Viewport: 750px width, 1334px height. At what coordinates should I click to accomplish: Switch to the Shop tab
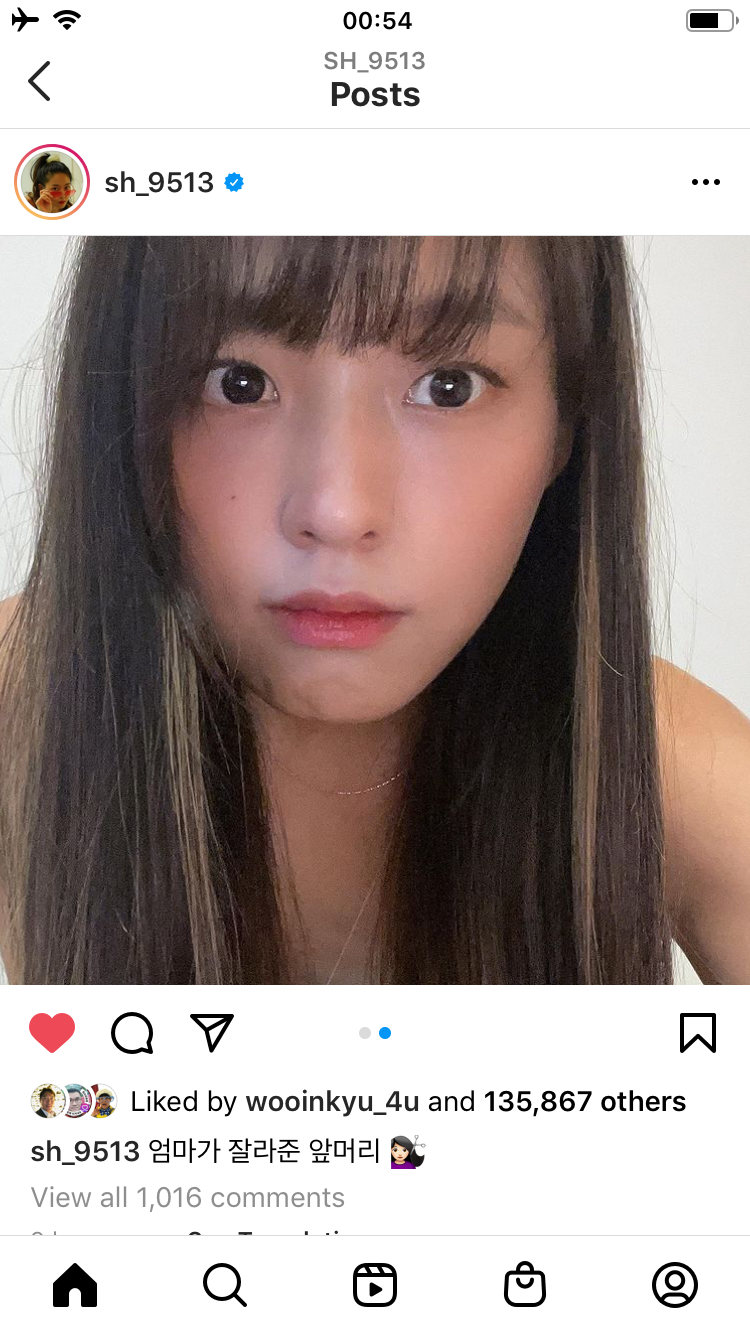coord(525,1285)
